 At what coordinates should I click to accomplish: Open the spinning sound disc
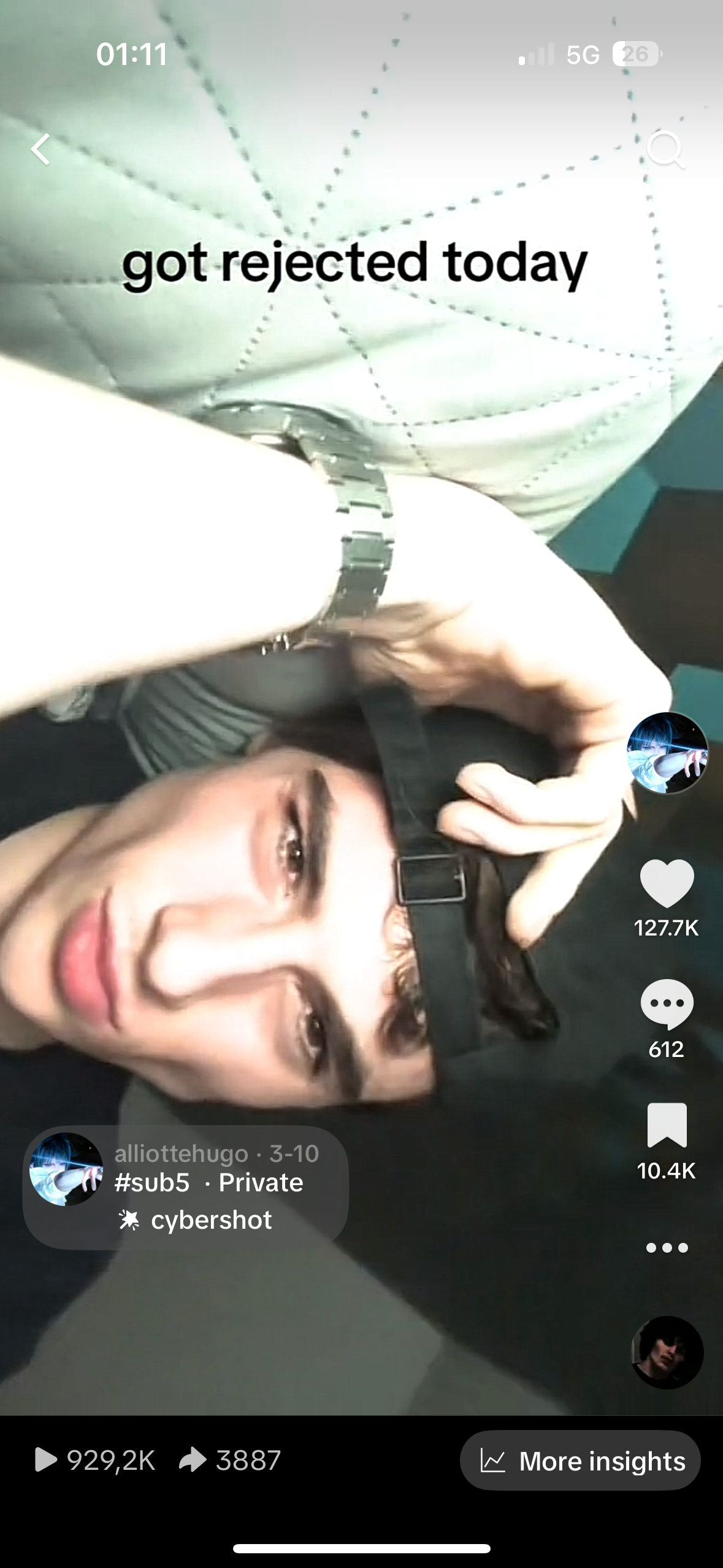click(x=667, y=1352)
